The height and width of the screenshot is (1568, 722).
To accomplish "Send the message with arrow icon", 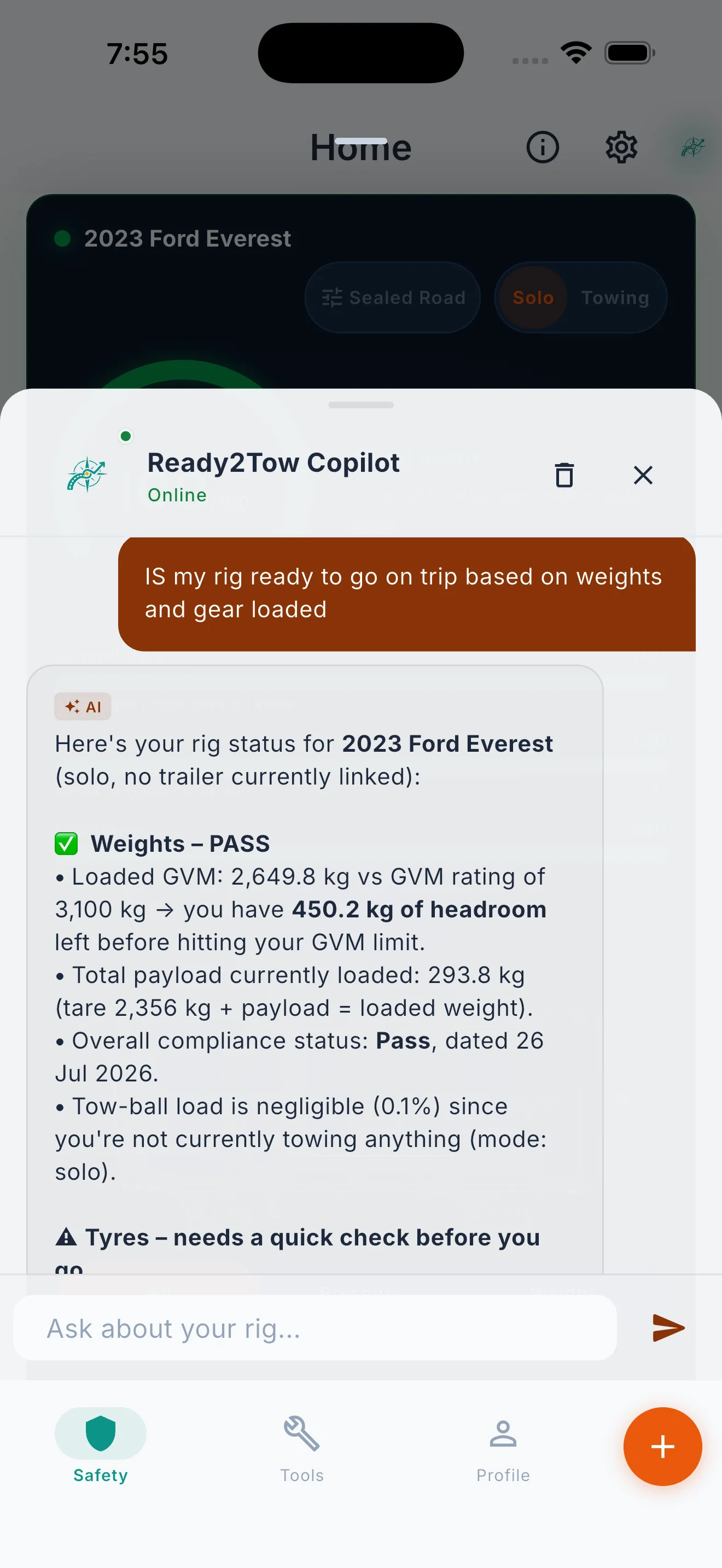I will [668, 1328].
